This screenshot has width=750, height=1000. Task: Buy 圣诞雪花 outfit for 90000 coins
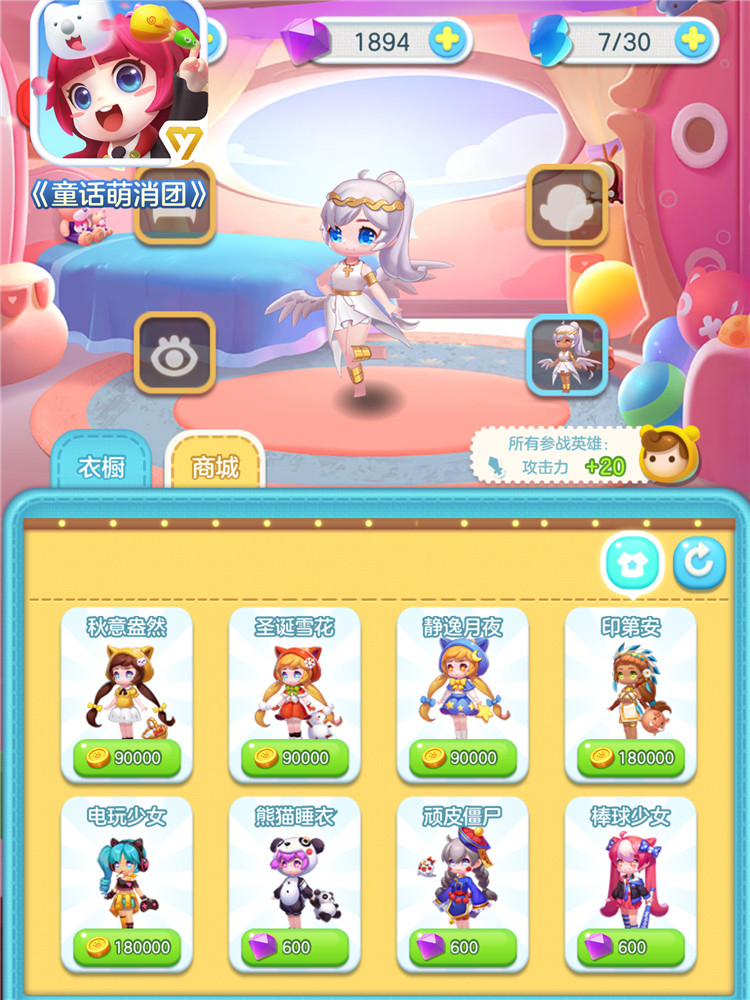pos(295,758)
